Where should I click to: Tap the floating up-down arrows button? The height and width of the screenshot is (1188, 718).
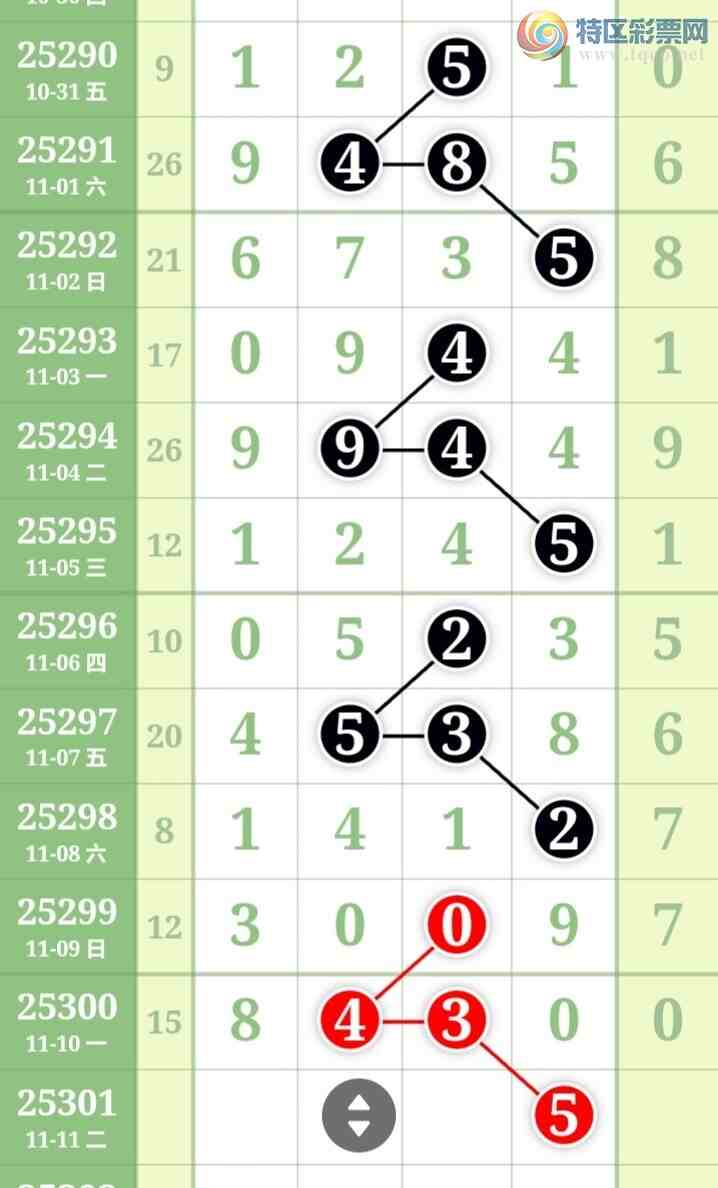pyautogui.click(x=358, y=1115)
